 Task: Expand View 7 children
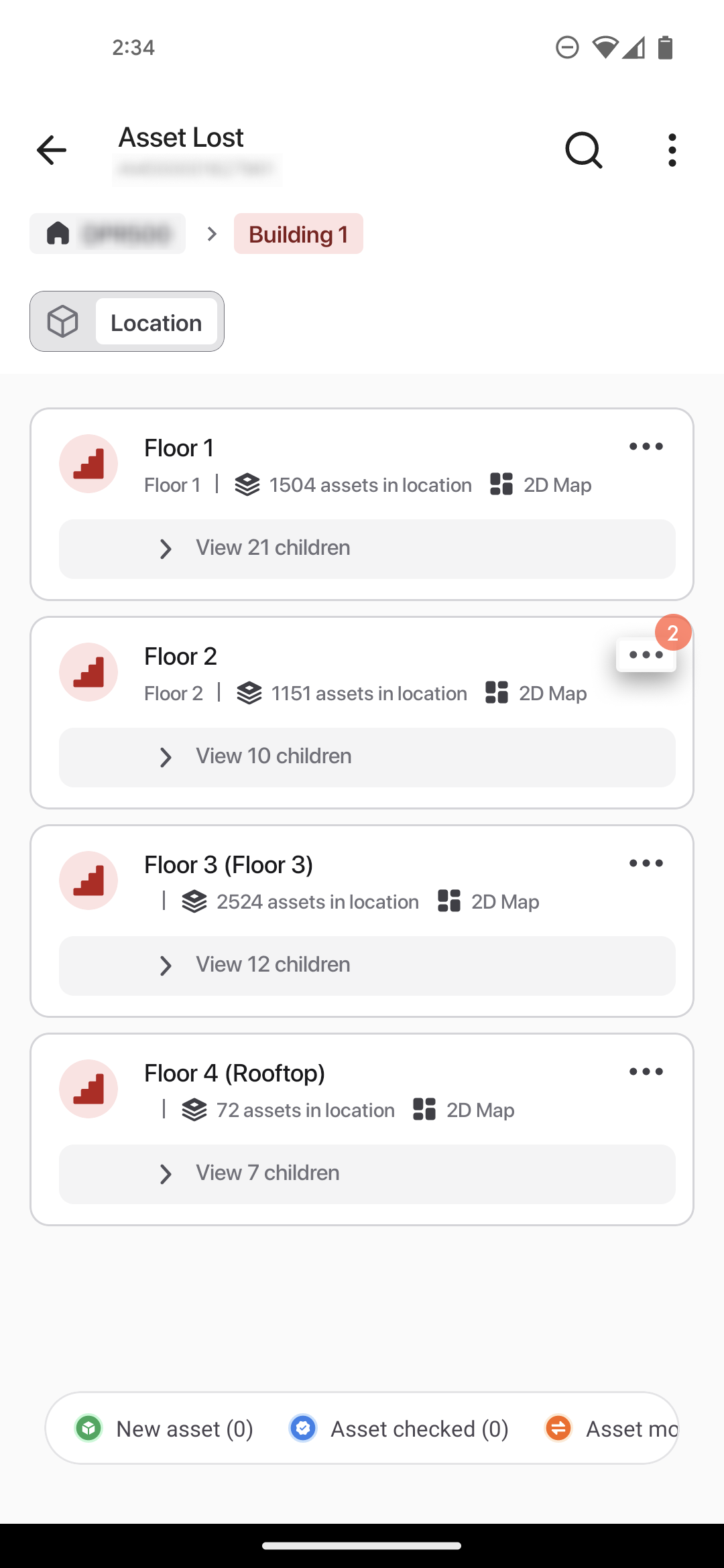(x=367, y=1174)
